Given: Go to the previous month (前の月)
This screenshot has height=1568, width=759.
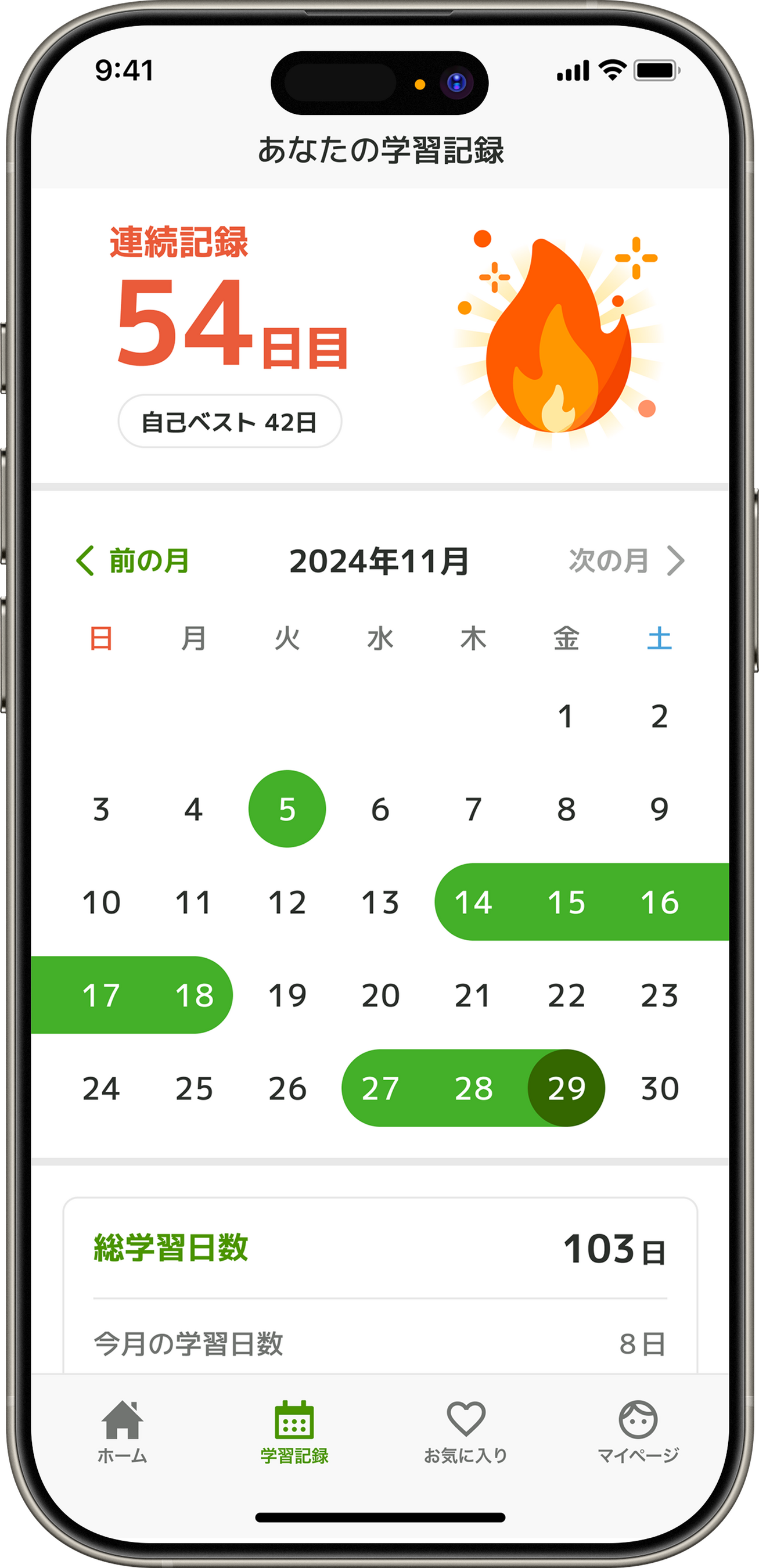Looking at the screenshot, I should [132, 560].
